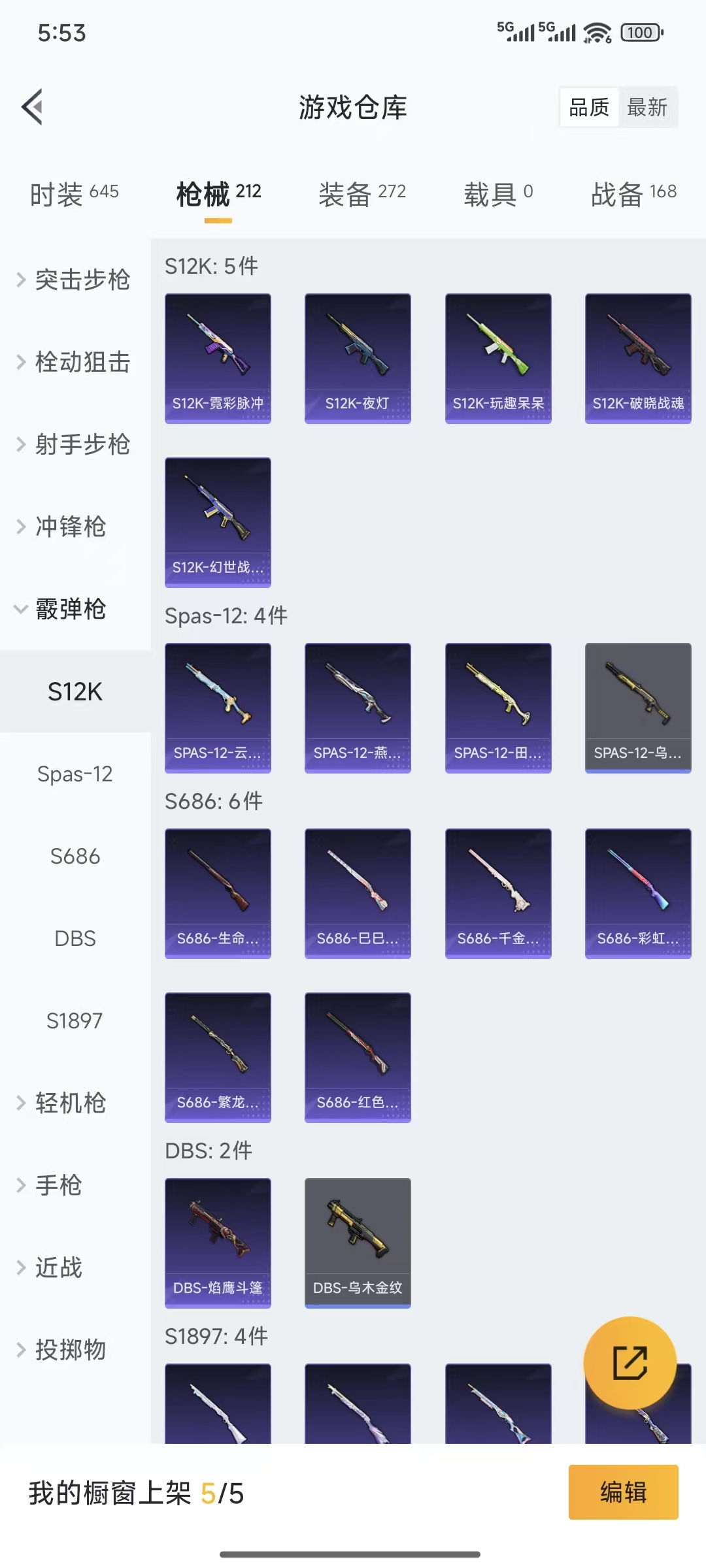The image size is (706, 1568).
Task: Switch to the 装备 tab
Action: [x=361, y=194]
